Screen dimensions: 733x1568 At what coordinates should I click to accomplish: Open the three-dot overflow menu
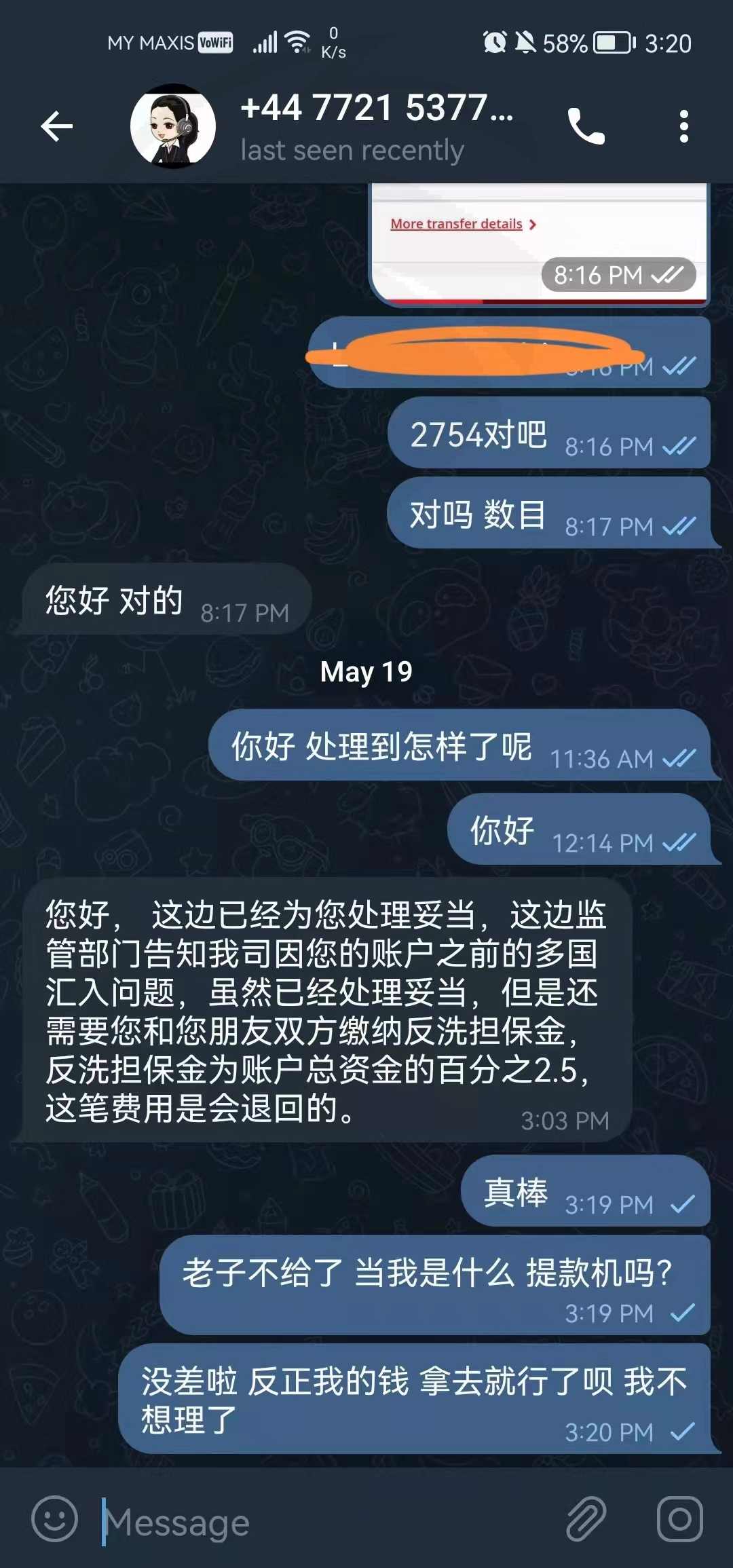click(x=683, y=126)
